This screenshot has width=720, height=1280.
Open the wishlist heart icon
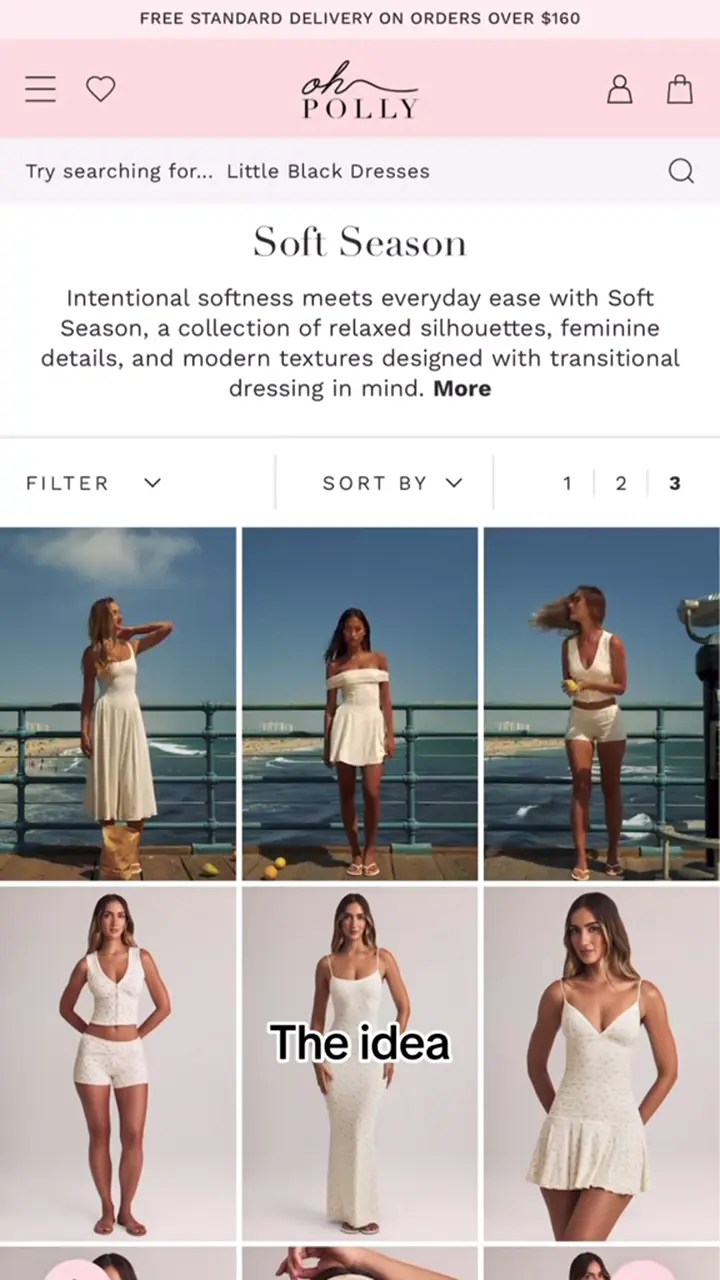pos(100,89)
